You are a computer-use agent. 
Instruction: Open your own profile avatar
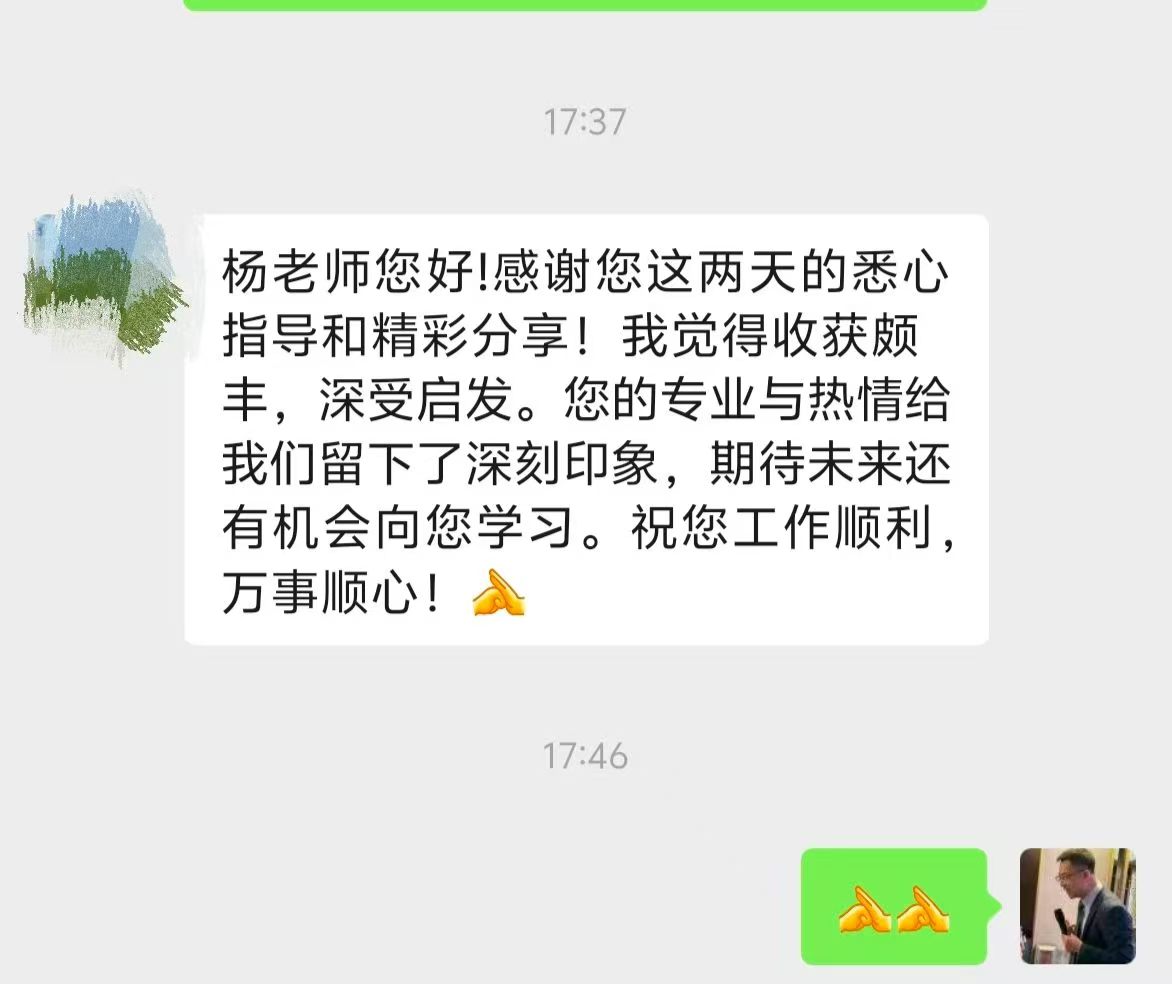[1077, 906]
